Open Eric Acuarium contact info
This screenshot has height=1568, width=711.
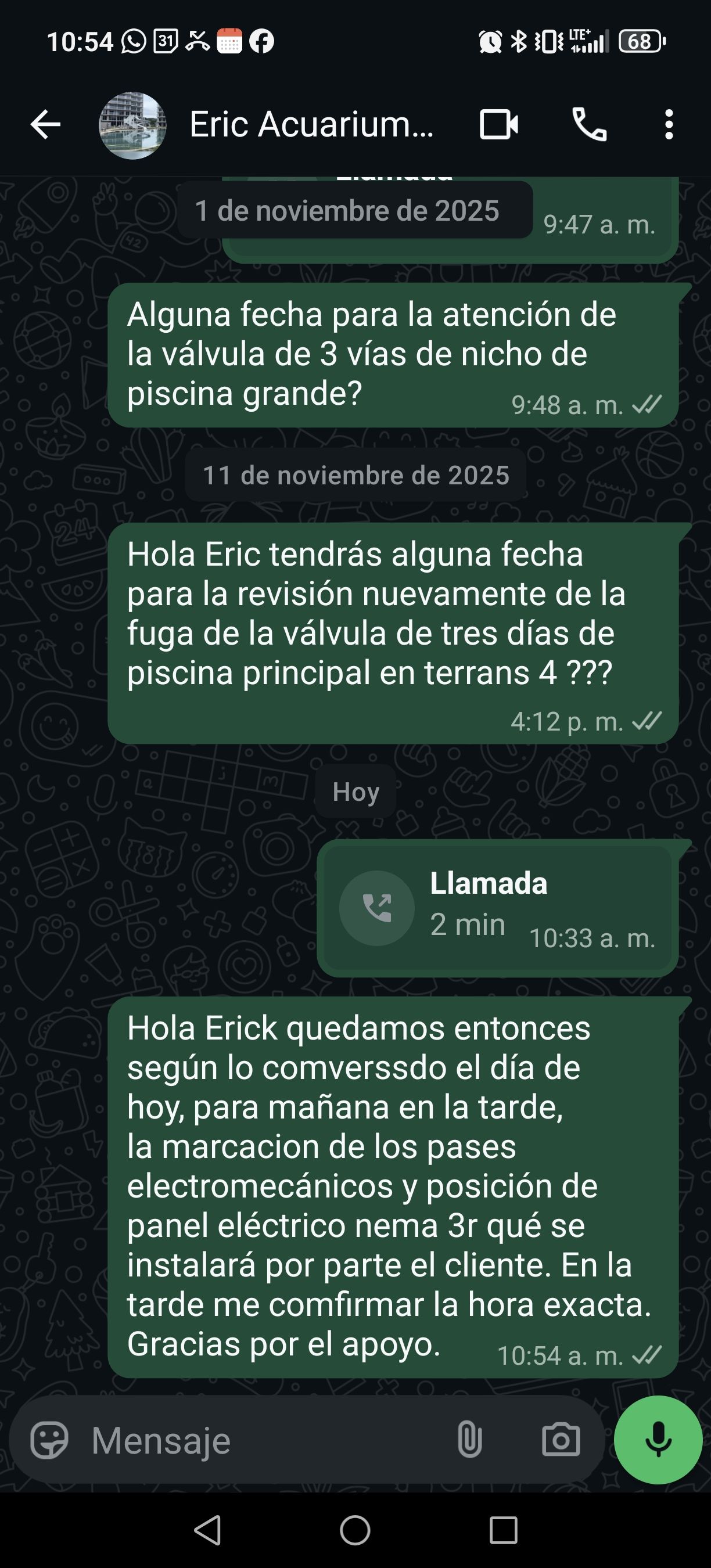[x=310, y=125]
